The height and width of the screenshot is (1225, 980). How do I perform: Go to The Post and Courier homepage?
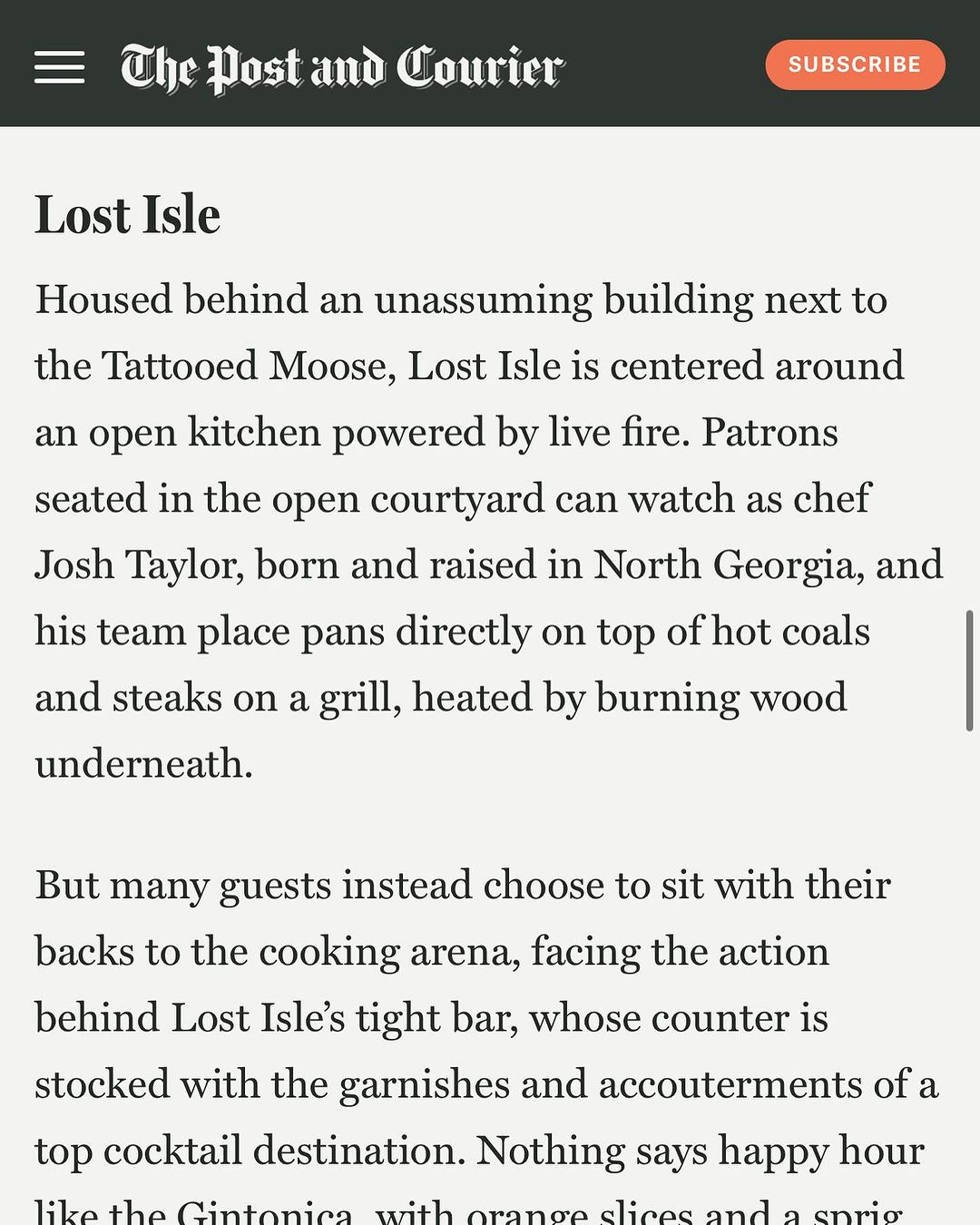[342, 68]
